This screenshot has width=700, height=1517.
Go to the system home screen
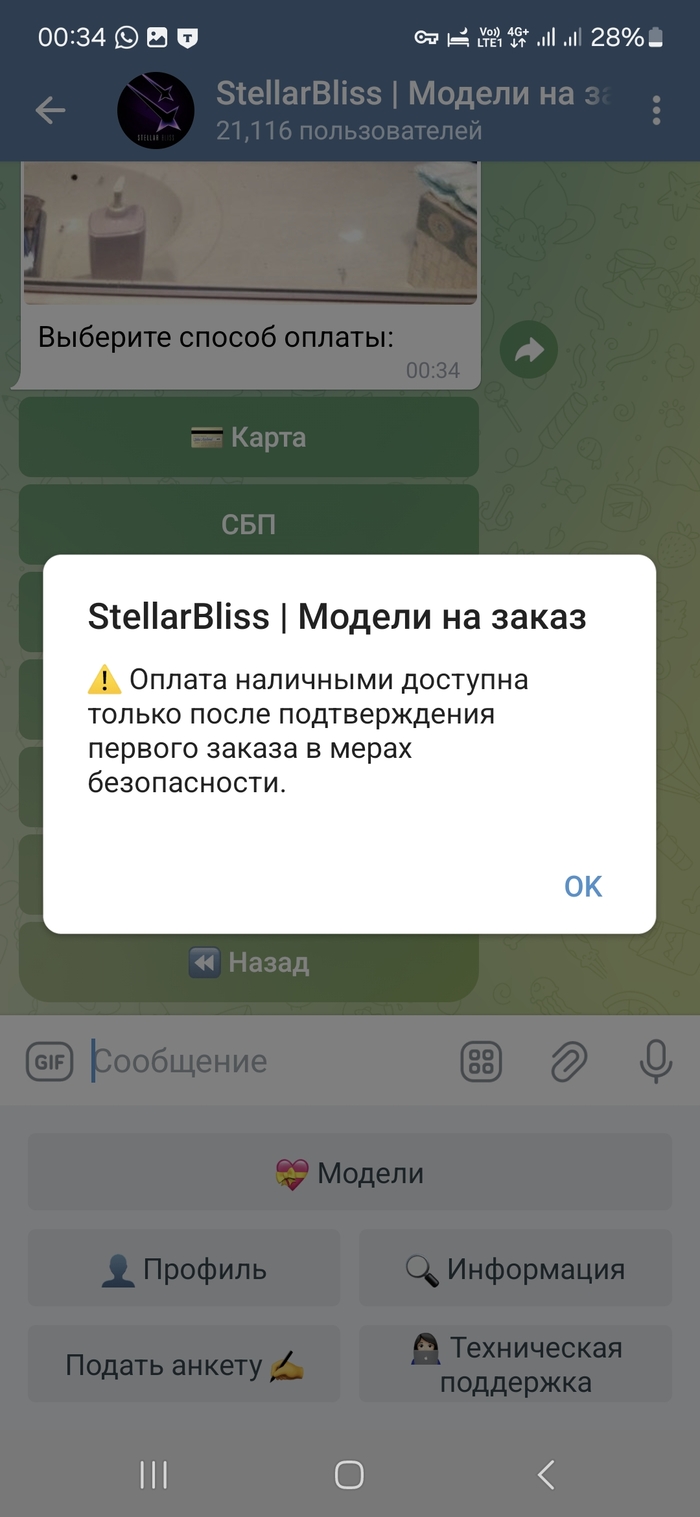click(349, 1474)
